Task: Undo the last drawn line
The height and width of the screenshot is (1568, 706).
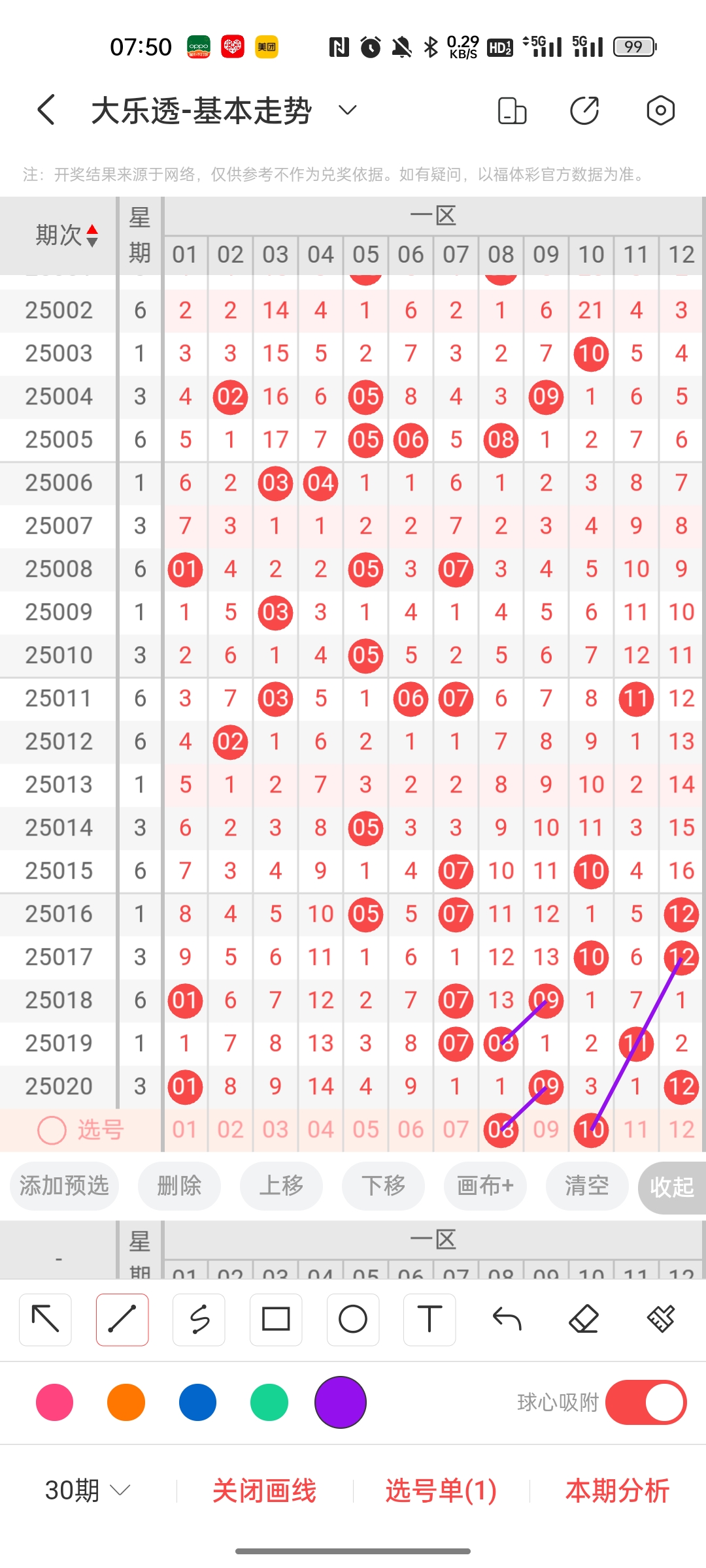Action: click(507, 1320)
